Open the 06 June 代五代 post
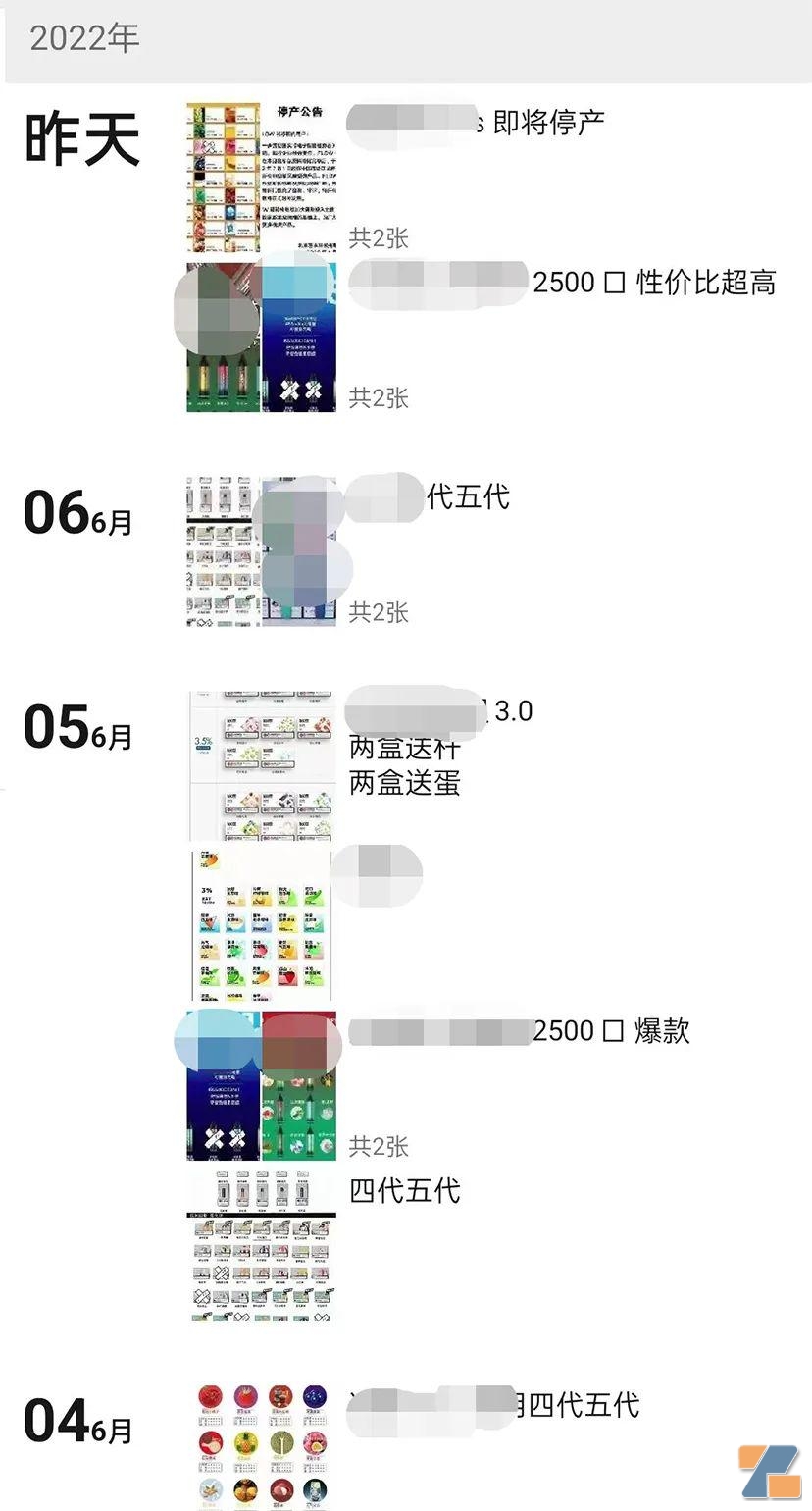The image size is (812, 1511). 468,497
